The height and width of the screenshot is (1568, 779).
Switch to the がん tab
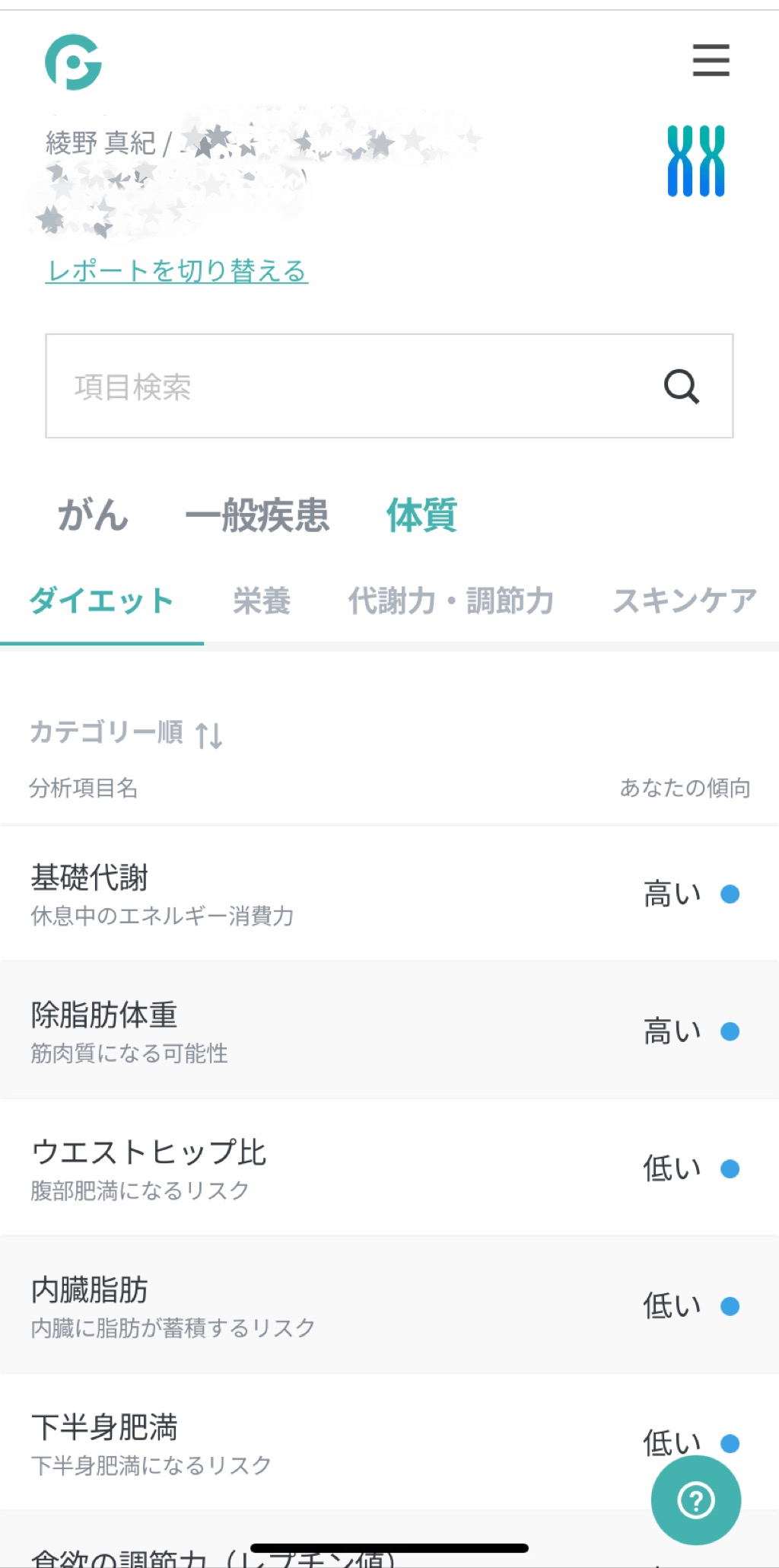tap(94, 515)
